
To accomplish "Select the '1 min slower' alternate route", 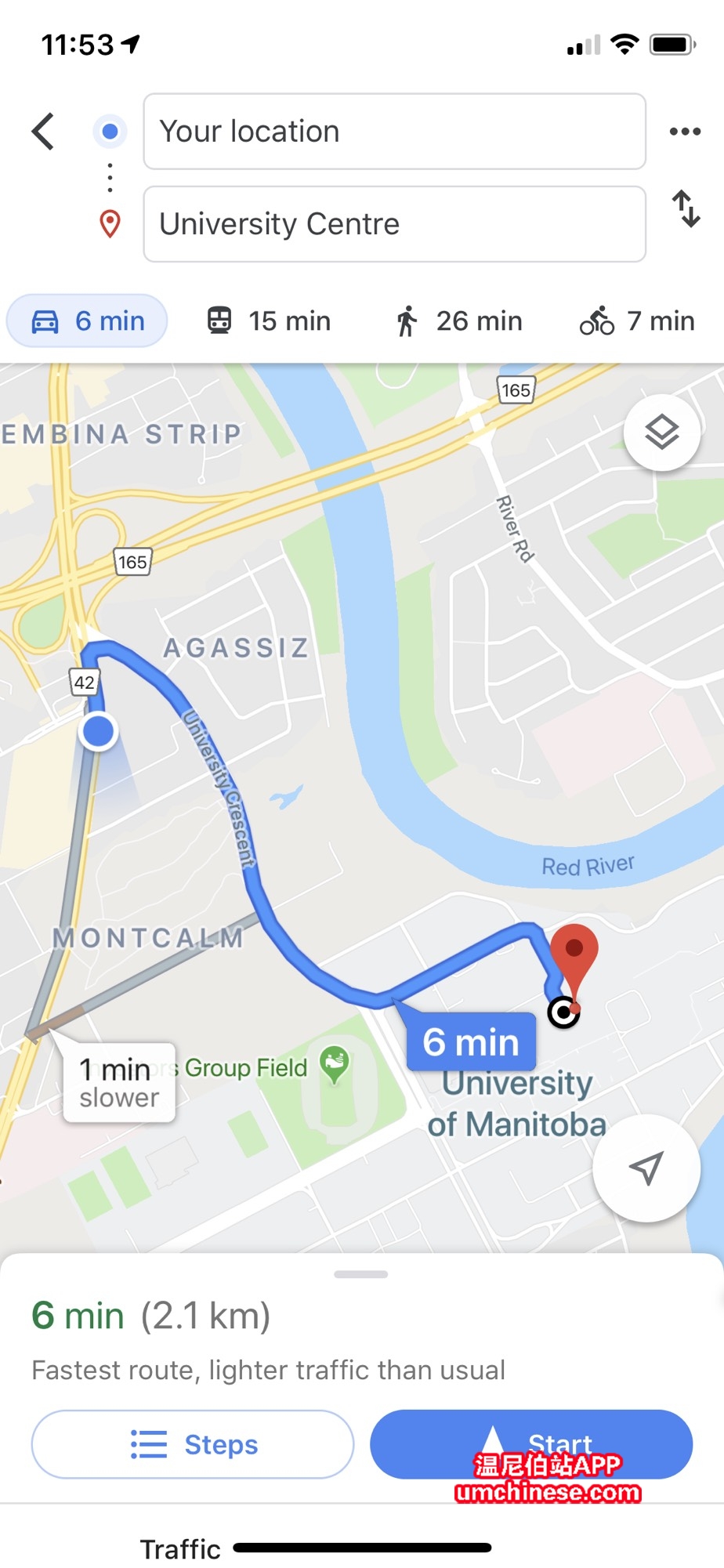I will tap(119, 1083).
